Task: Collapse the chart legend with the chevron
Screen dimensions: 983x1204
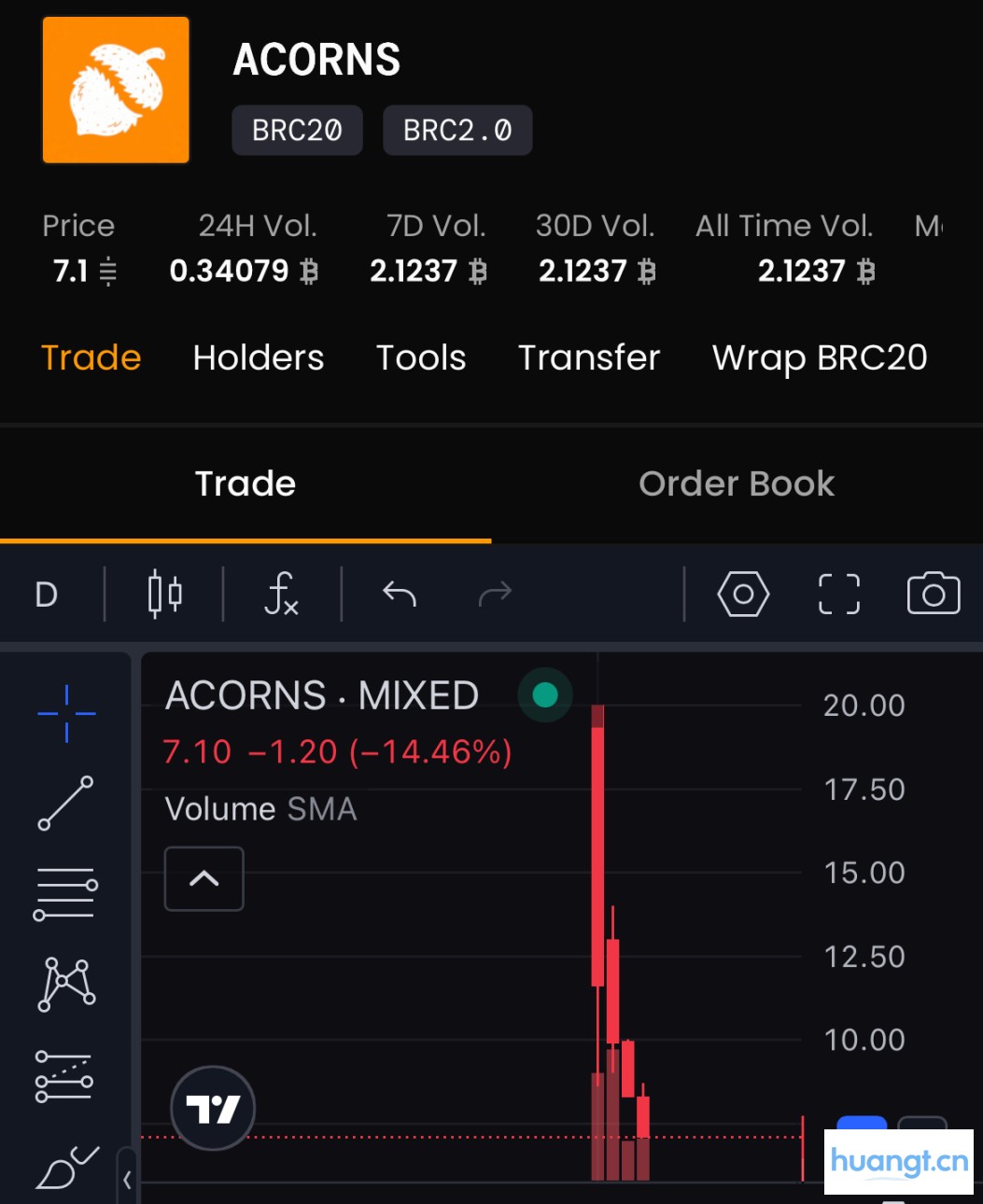Action: 204,878
